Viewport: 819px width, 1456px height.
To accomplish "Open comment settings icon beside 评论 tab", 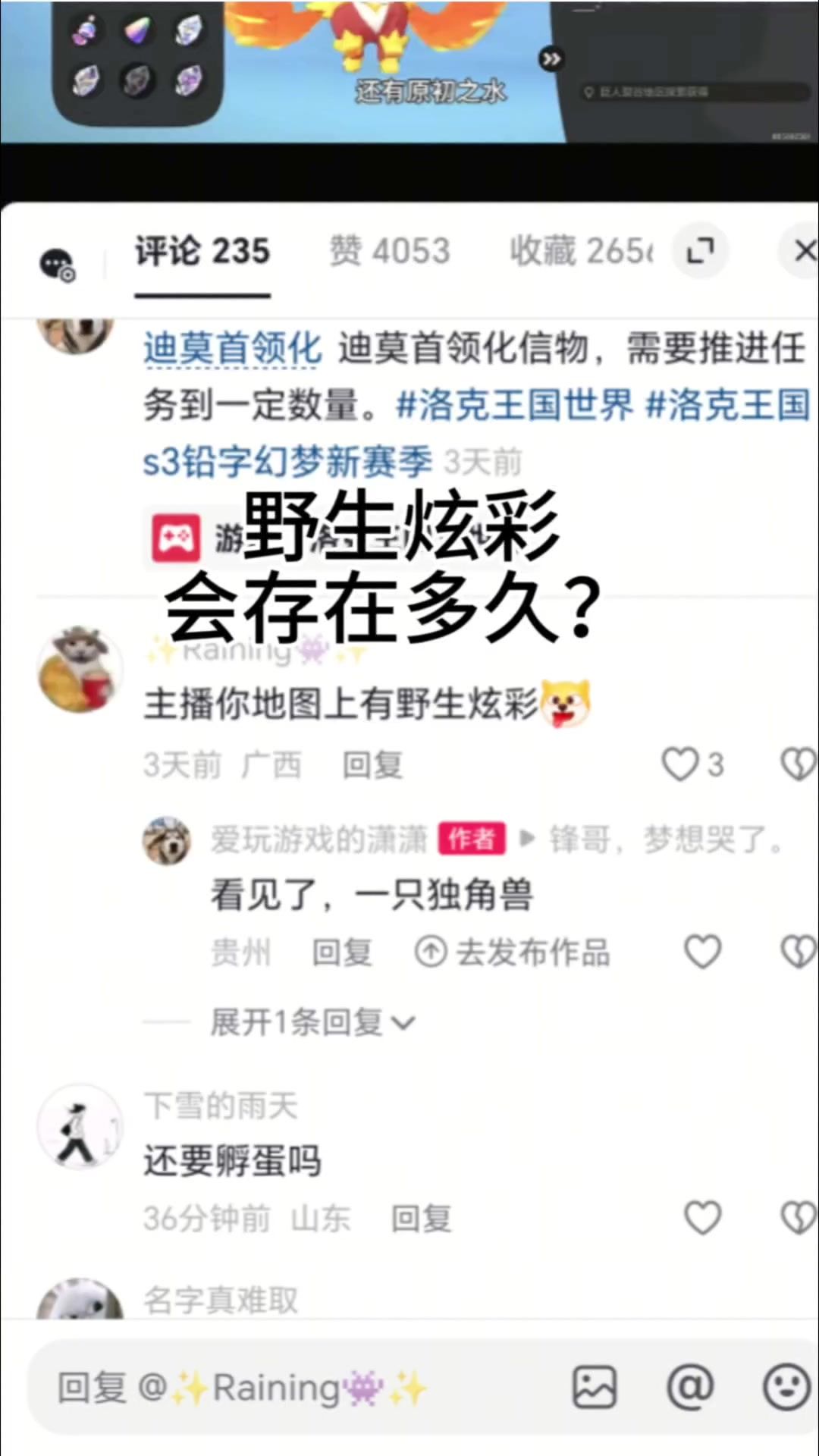I will pos(58,265).
